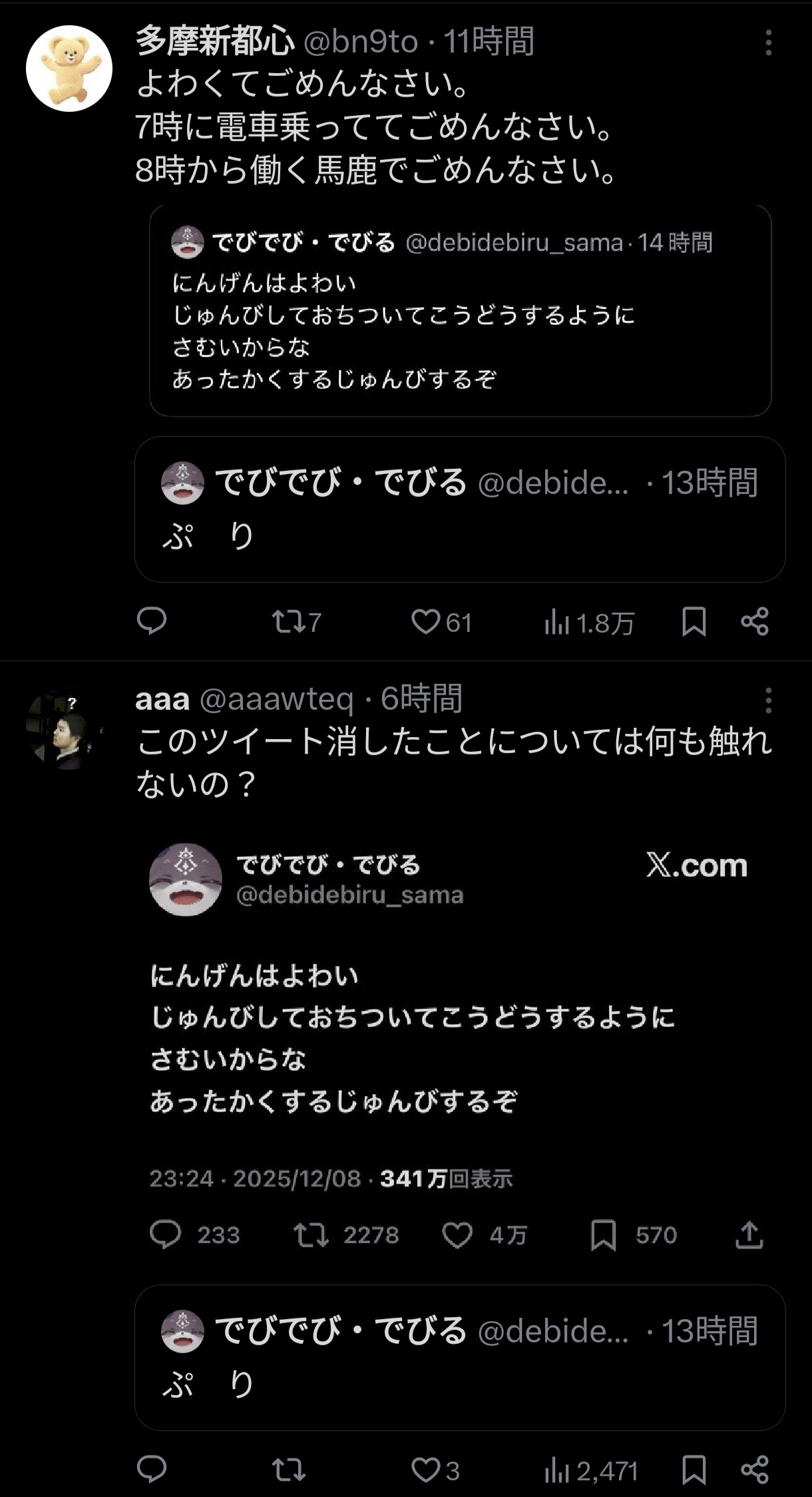Repost aaa's post
This screenshot has height=1497, width=812.
pos(289,1470)
